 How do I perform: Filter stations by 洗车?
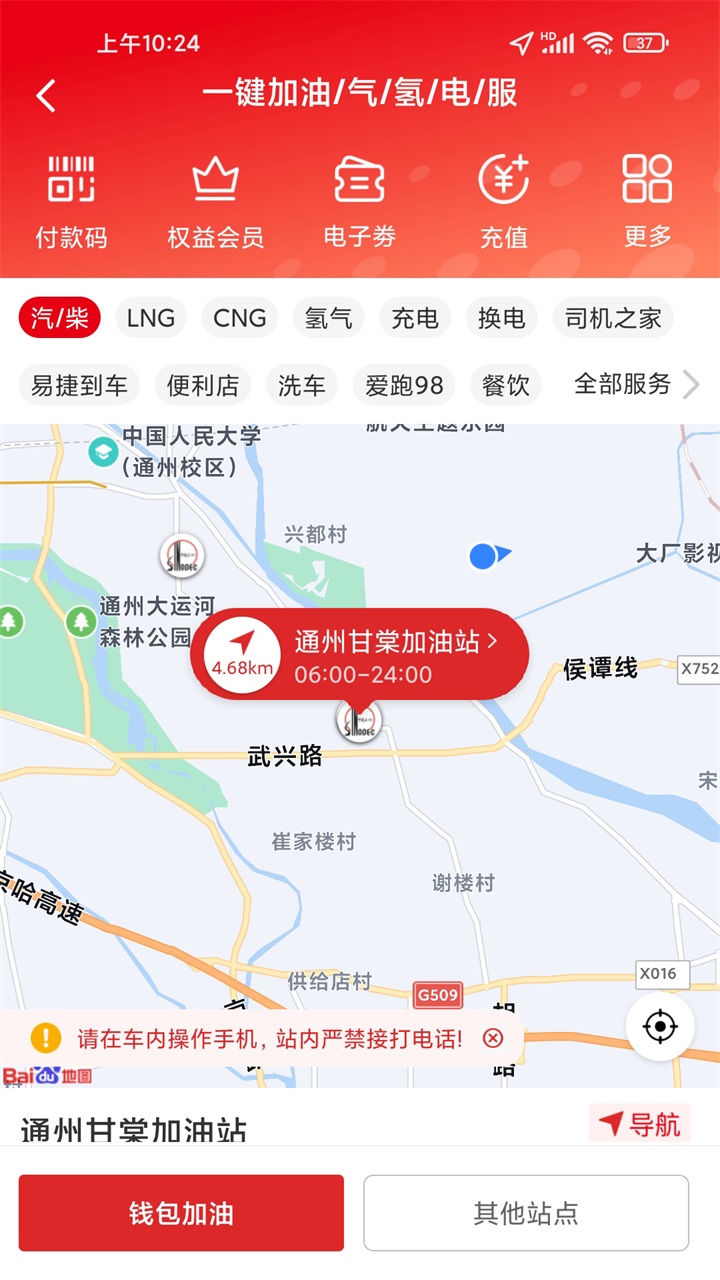(x=302, y=385)
